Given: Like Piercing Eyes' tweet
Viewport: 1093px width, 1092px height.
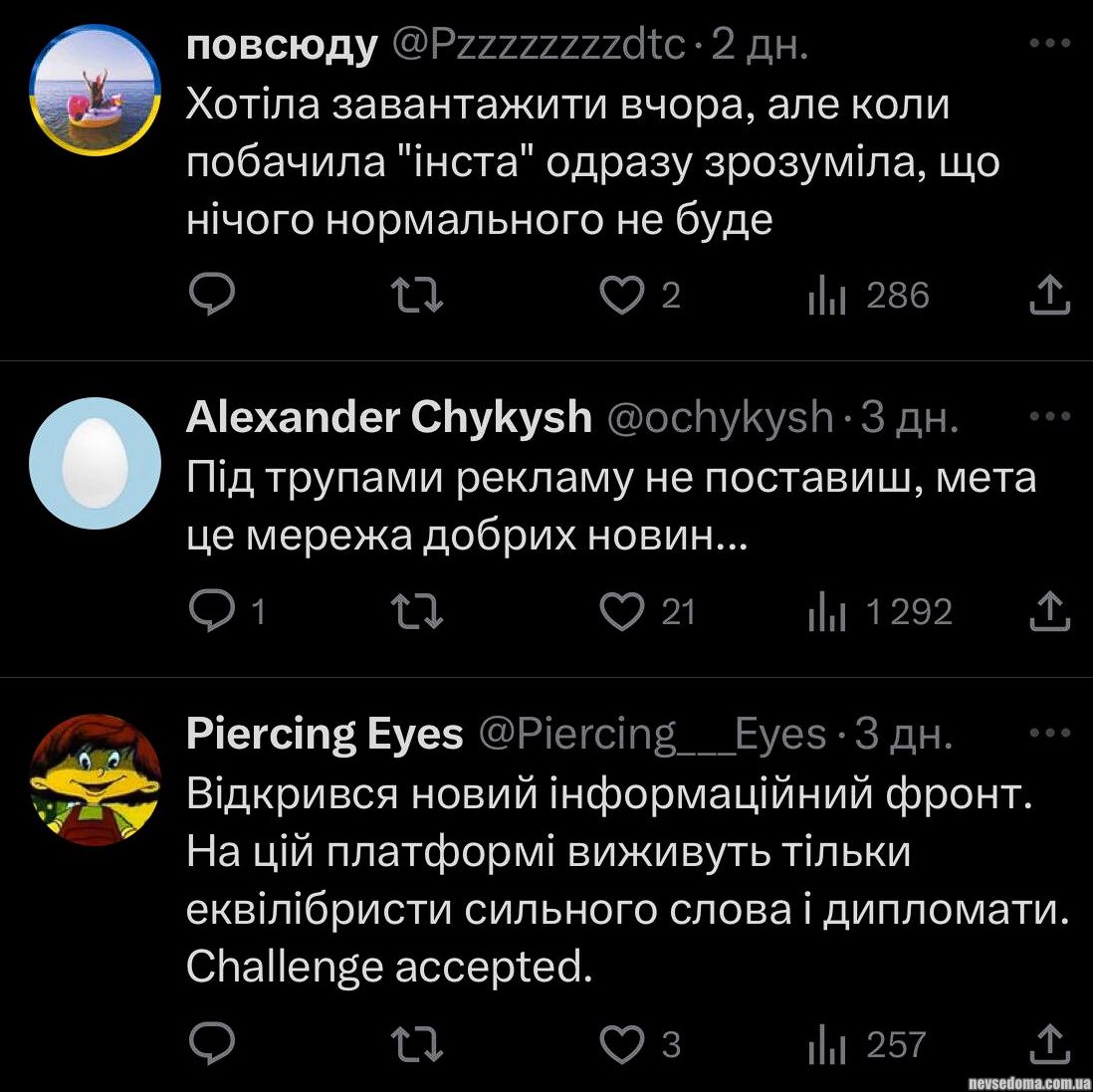Looking at the screenshot, I should pos(623,1044).
